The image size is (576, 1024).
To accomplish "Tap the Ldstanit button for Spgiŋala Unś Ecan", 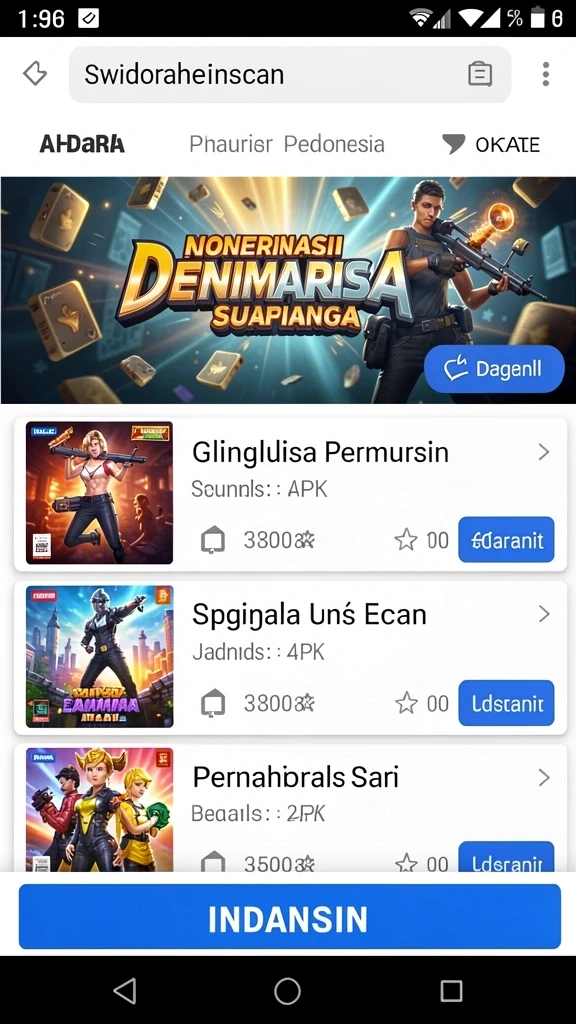I will (506, 703).
